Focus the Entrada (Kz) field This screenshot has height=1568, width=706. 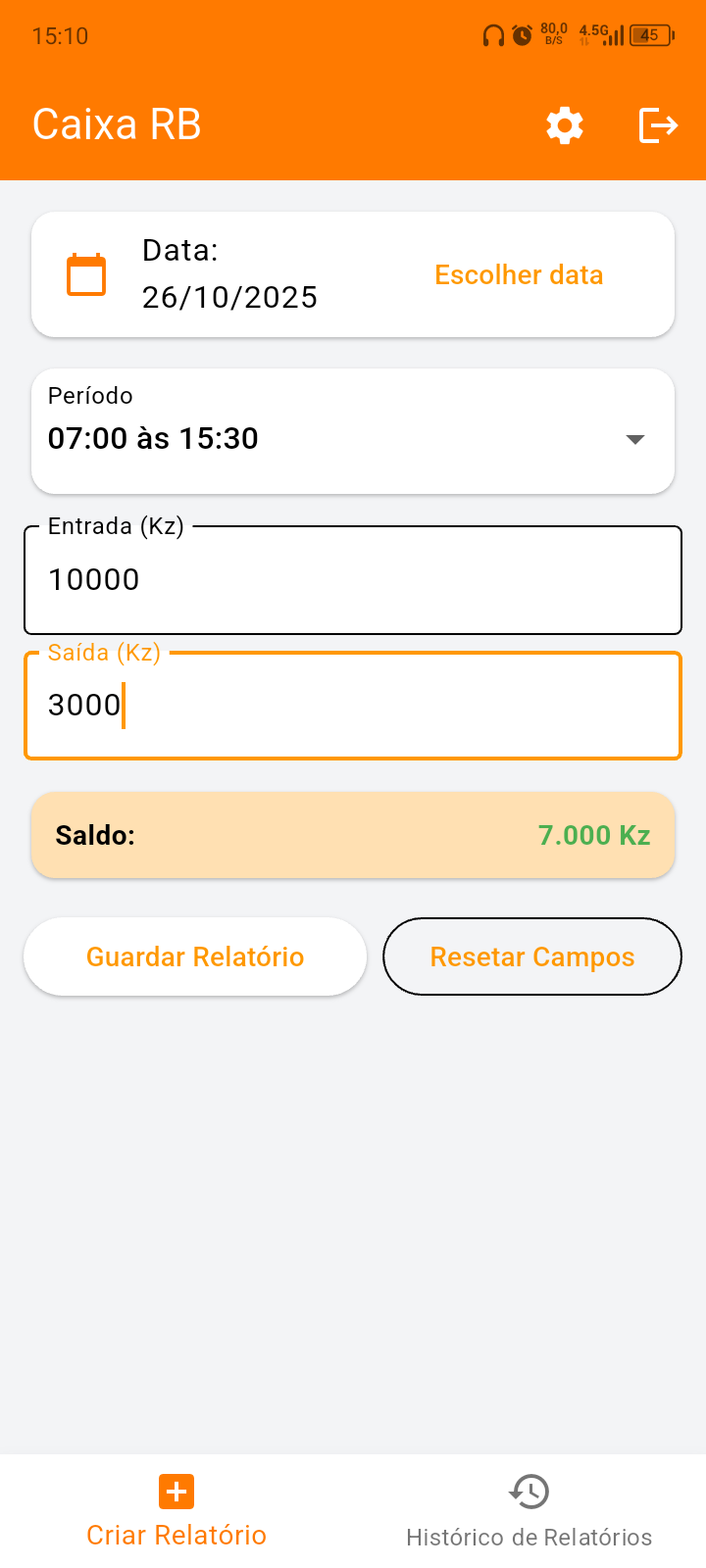[353, 580]
